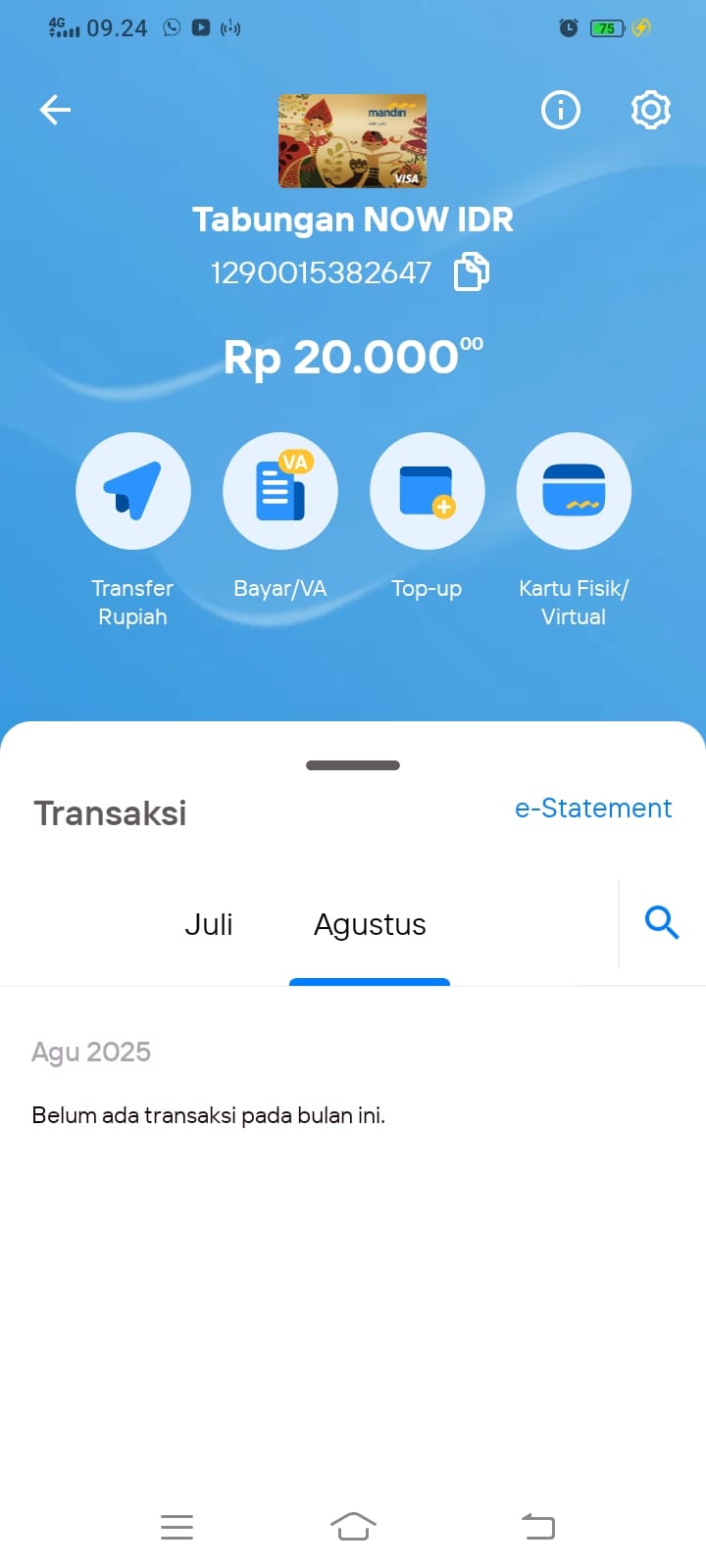This screenshot has width=706, height=1568.
Task: Select the Agustus tab
Action: 370,925
